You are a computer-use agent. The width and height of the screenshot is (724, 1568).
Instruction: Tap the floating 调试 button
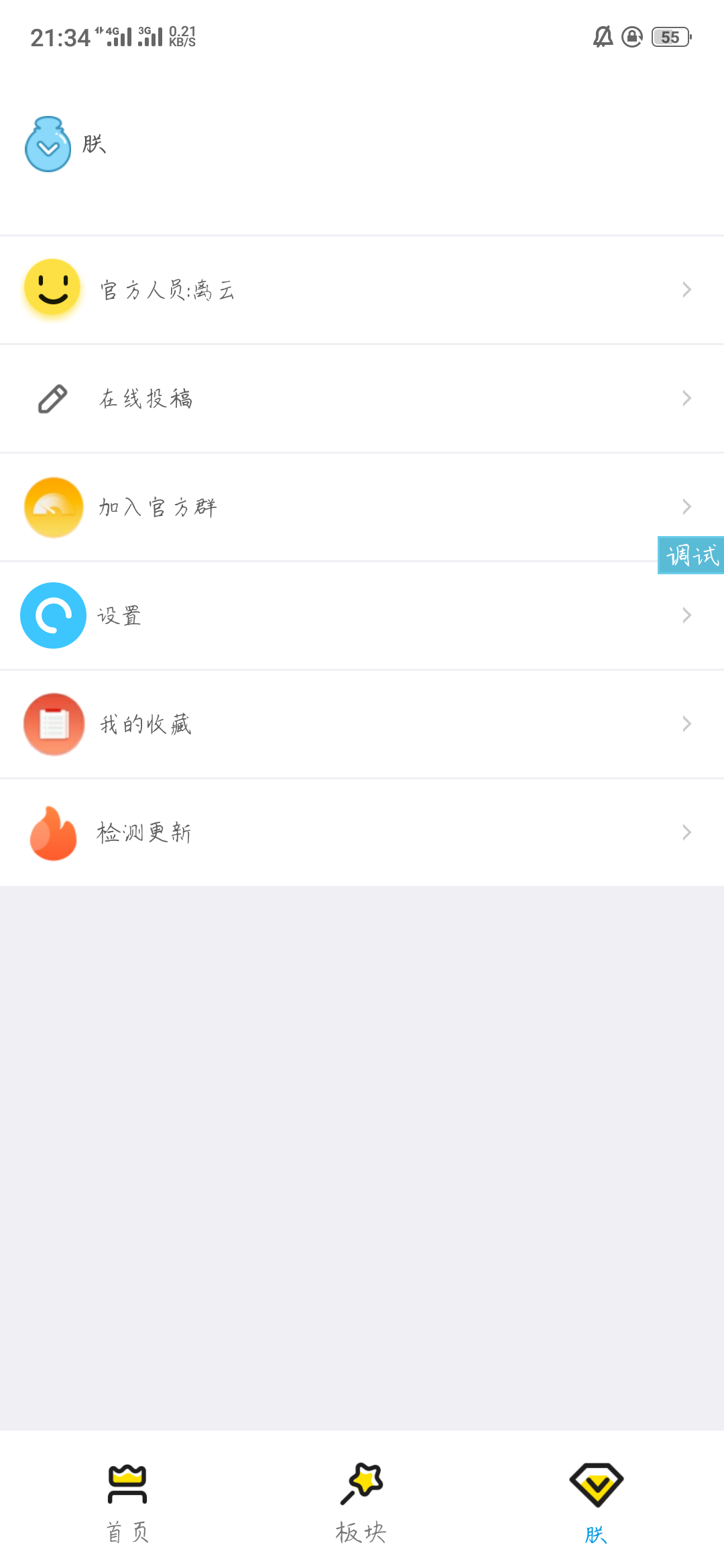click(x=690, y=556)
